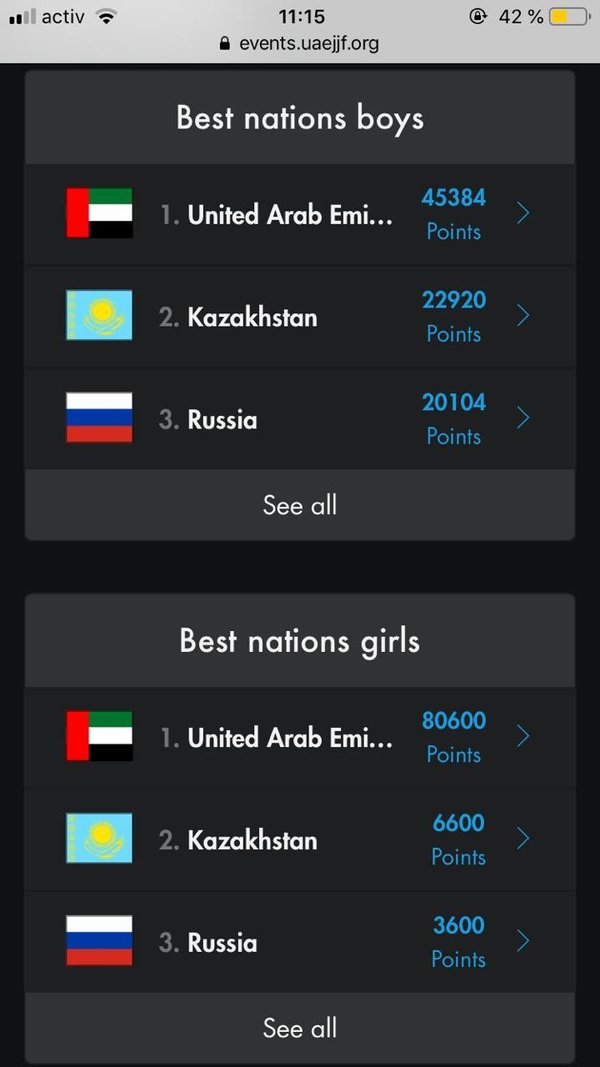
Task: See all nations in girls ranking
Action: [x=299, y=1028]
